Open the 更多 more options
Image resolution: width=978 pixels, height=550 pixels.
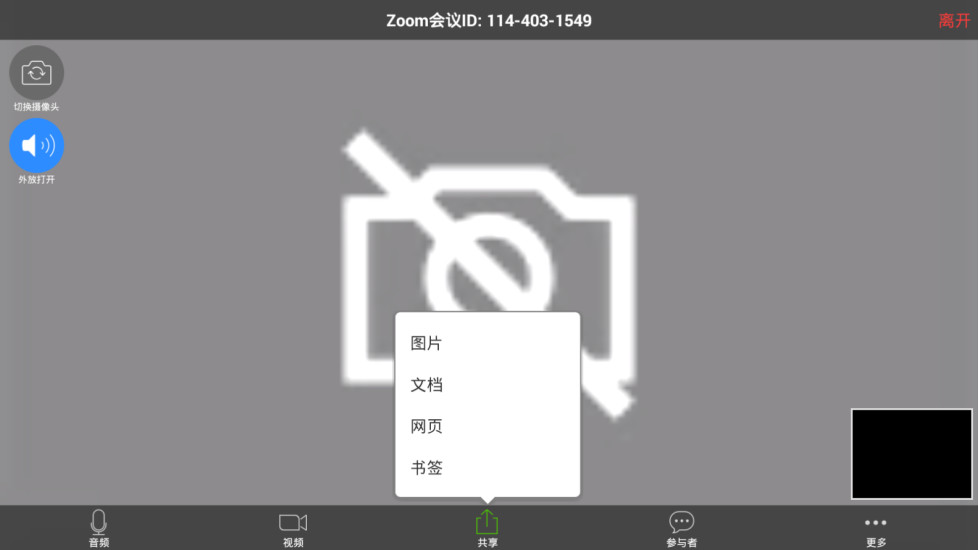[876, 527]
